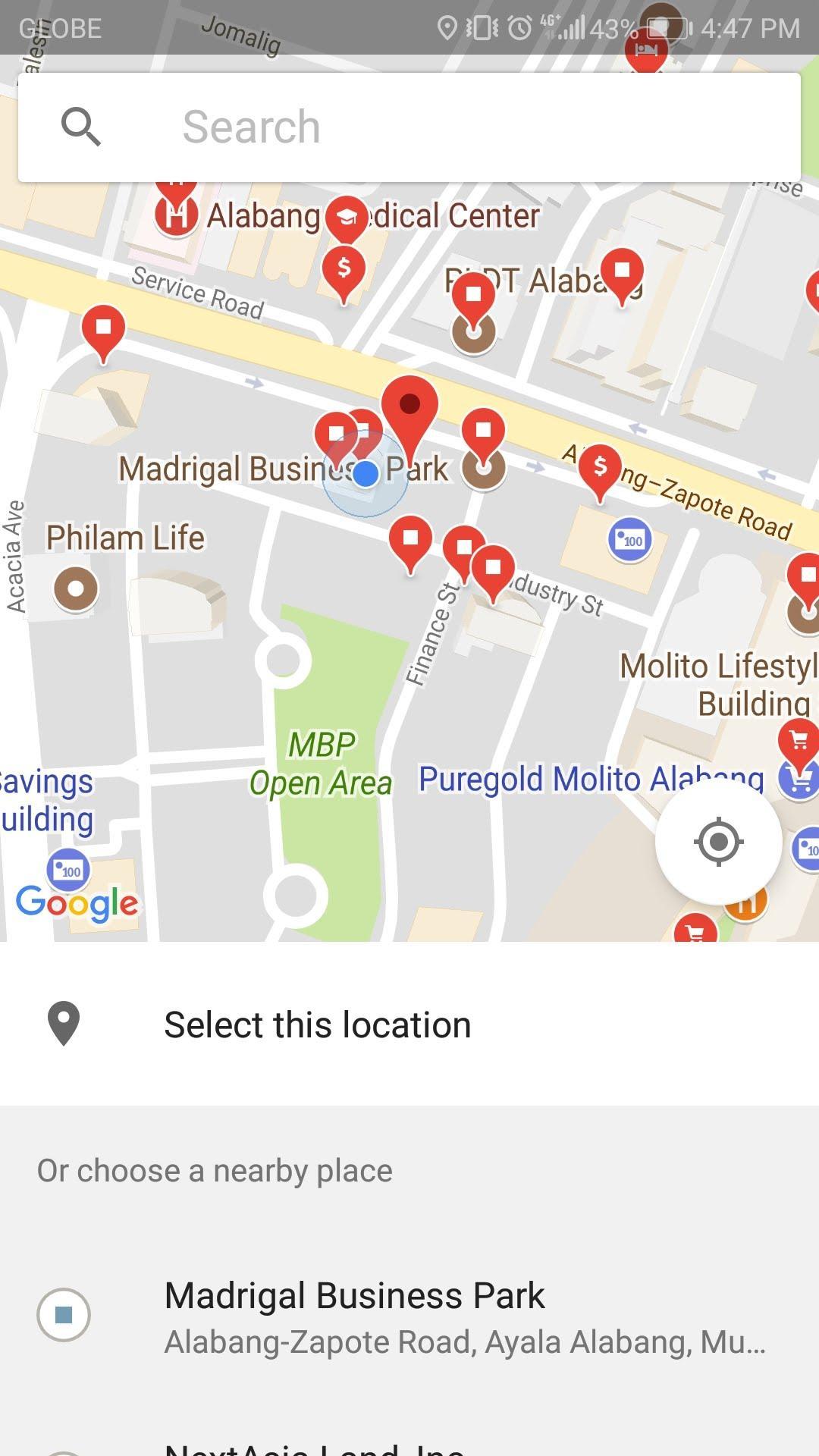Tap the Search field

tap(409, 127)
